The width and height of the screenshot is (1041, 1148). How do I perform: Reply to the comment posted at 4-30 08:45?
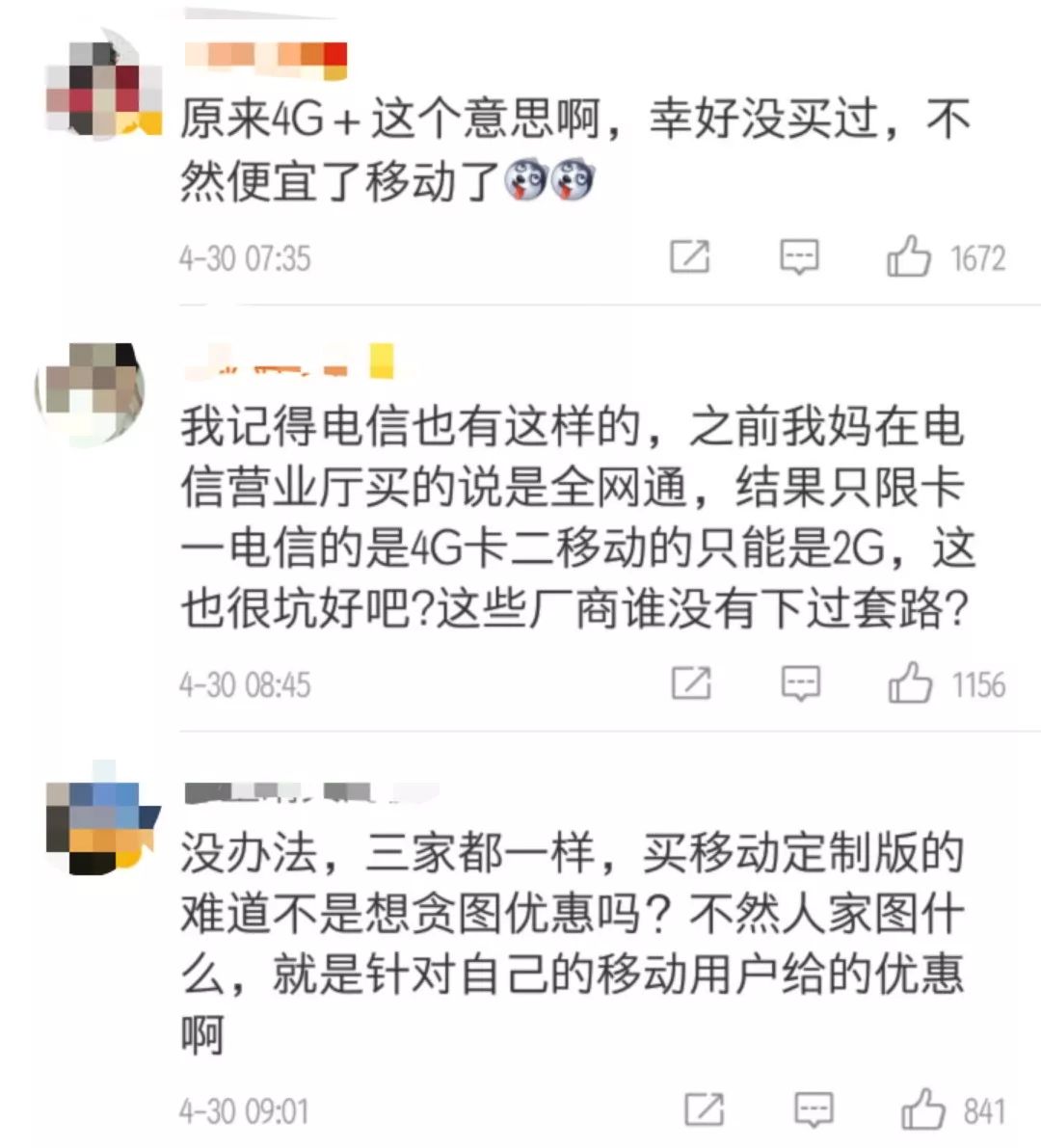pyautogui.click(x=800, y=683)
